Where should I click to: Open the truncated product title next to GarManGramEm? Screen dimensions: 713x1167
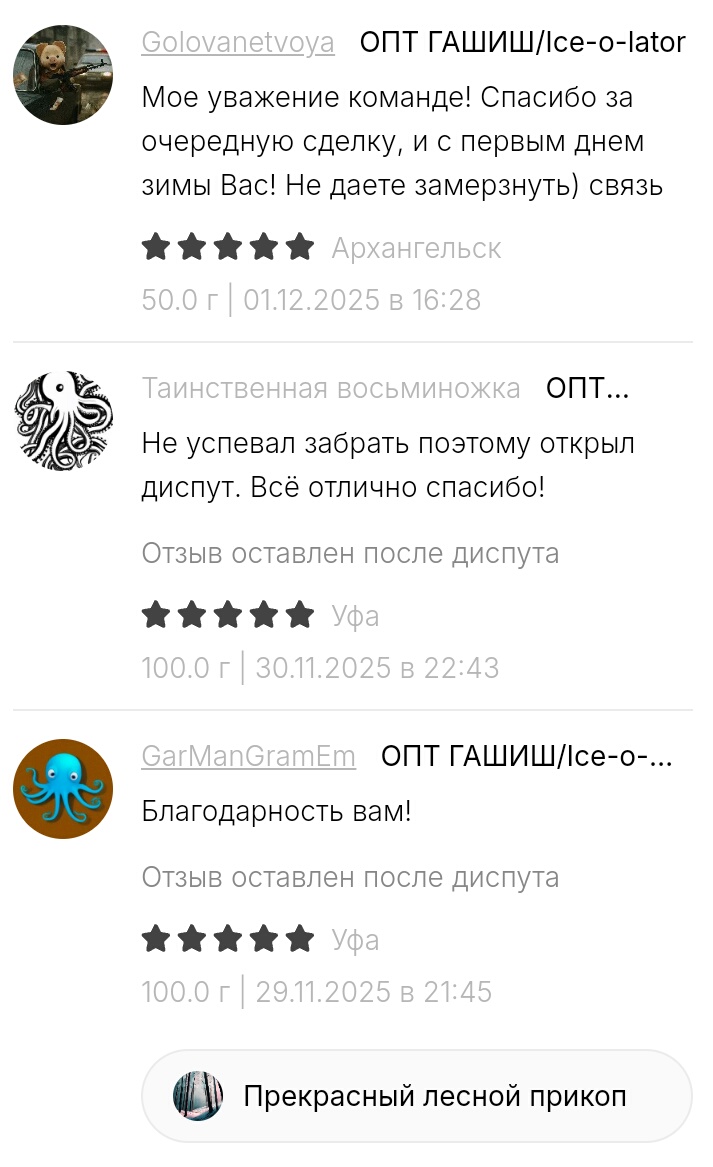click(x=526, y=756)
